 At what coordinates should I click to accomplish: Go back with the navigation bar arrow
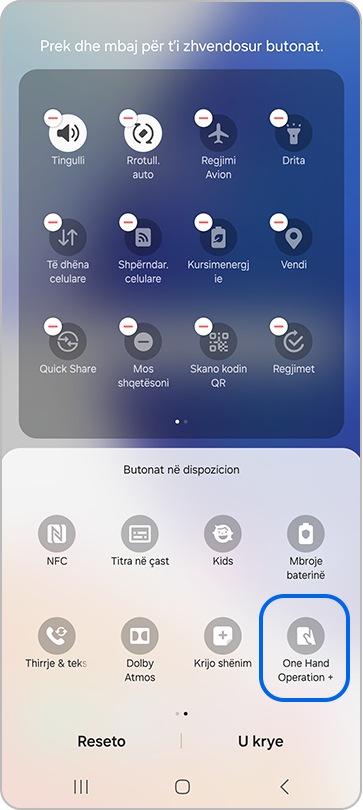(284, 786)
